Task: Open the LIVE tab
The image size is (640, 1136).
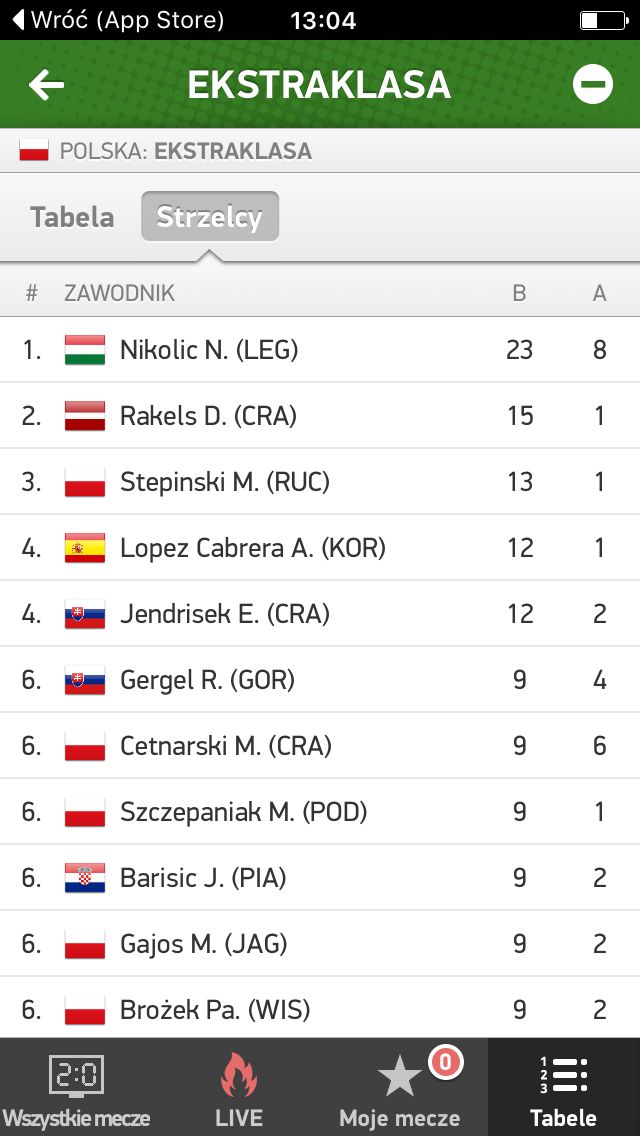Action: click(240, 1087)
